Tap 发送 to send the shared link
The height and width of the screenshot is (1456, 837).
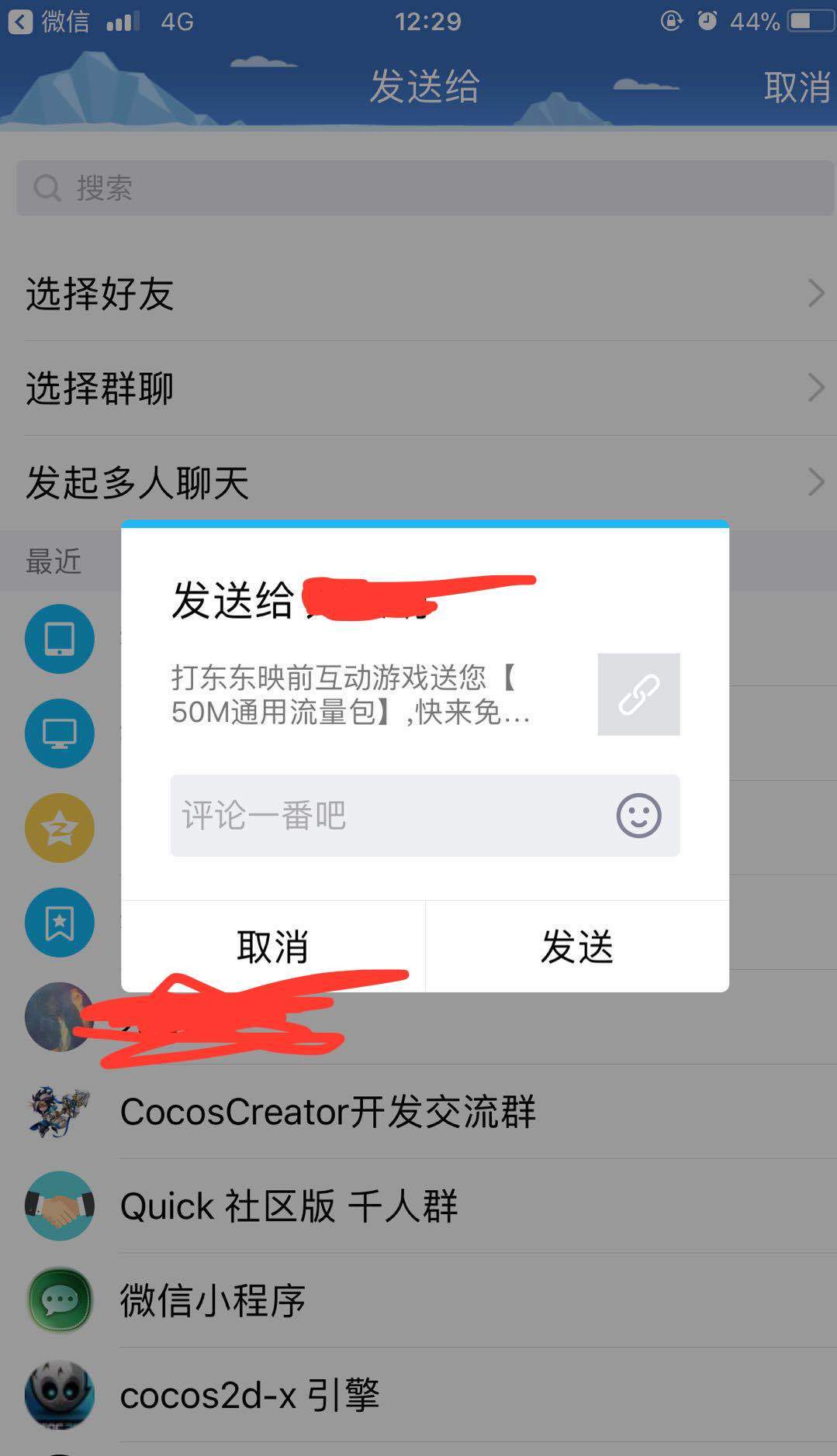click(576, 947)
